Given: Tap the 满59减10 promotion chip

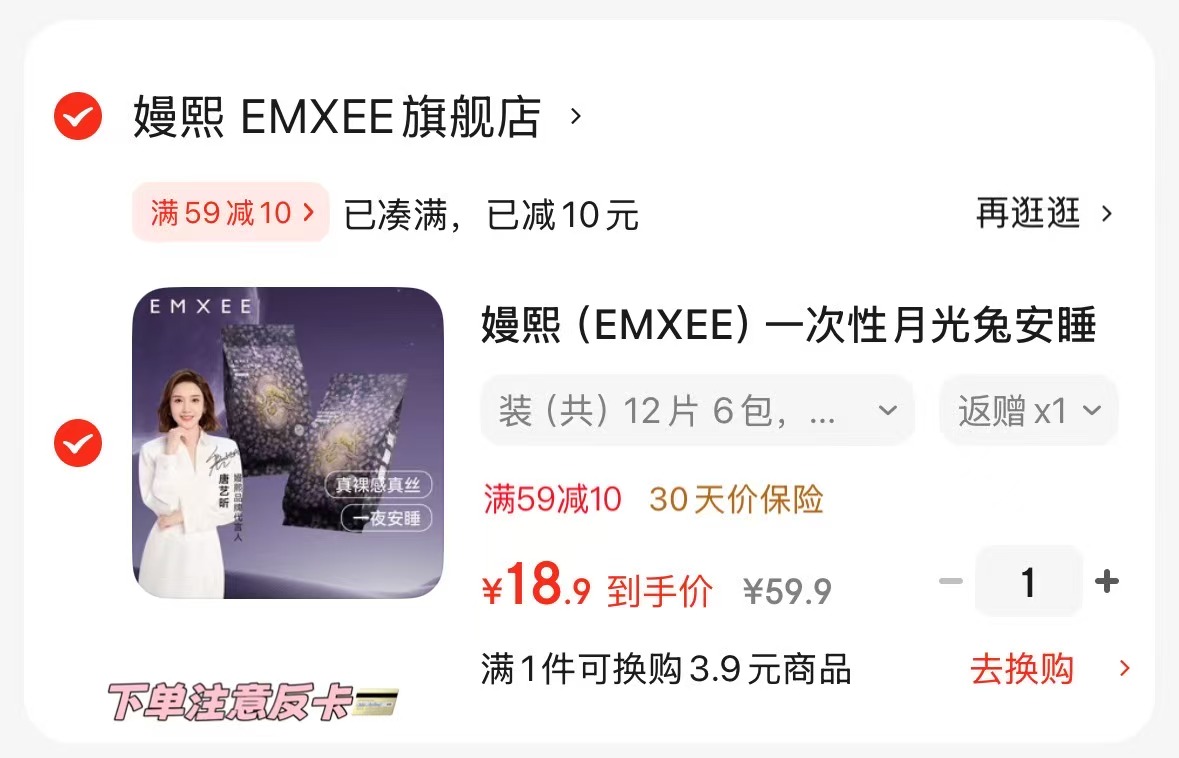Looking at the screenshot, I should click(x=231, y=212).
